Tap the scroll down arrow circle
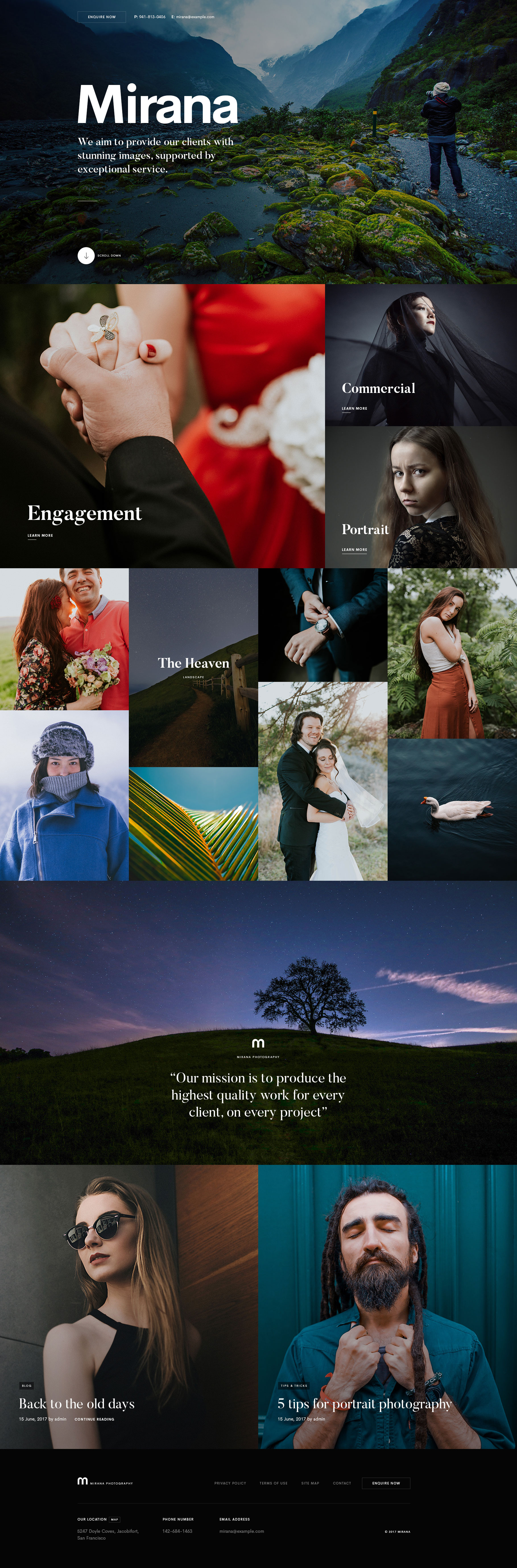Viewport: 517px width, 1568px height. point(86,256)
